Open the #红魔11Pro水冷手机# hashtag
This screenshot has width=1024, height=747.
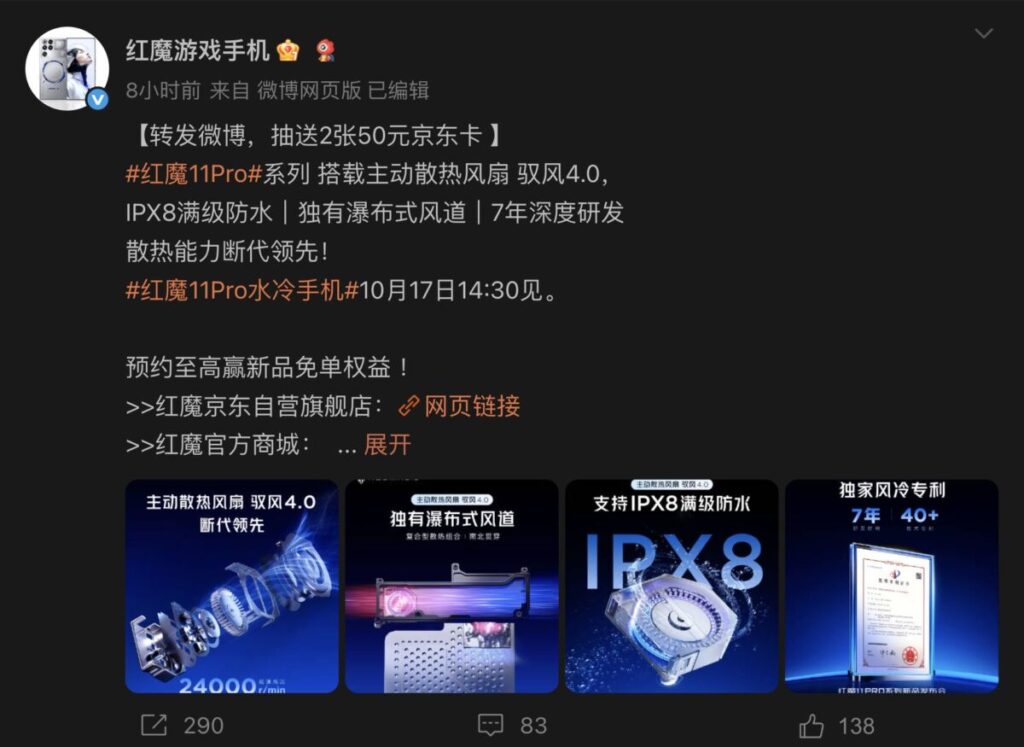pyautogui.click(x=241, y=291)
